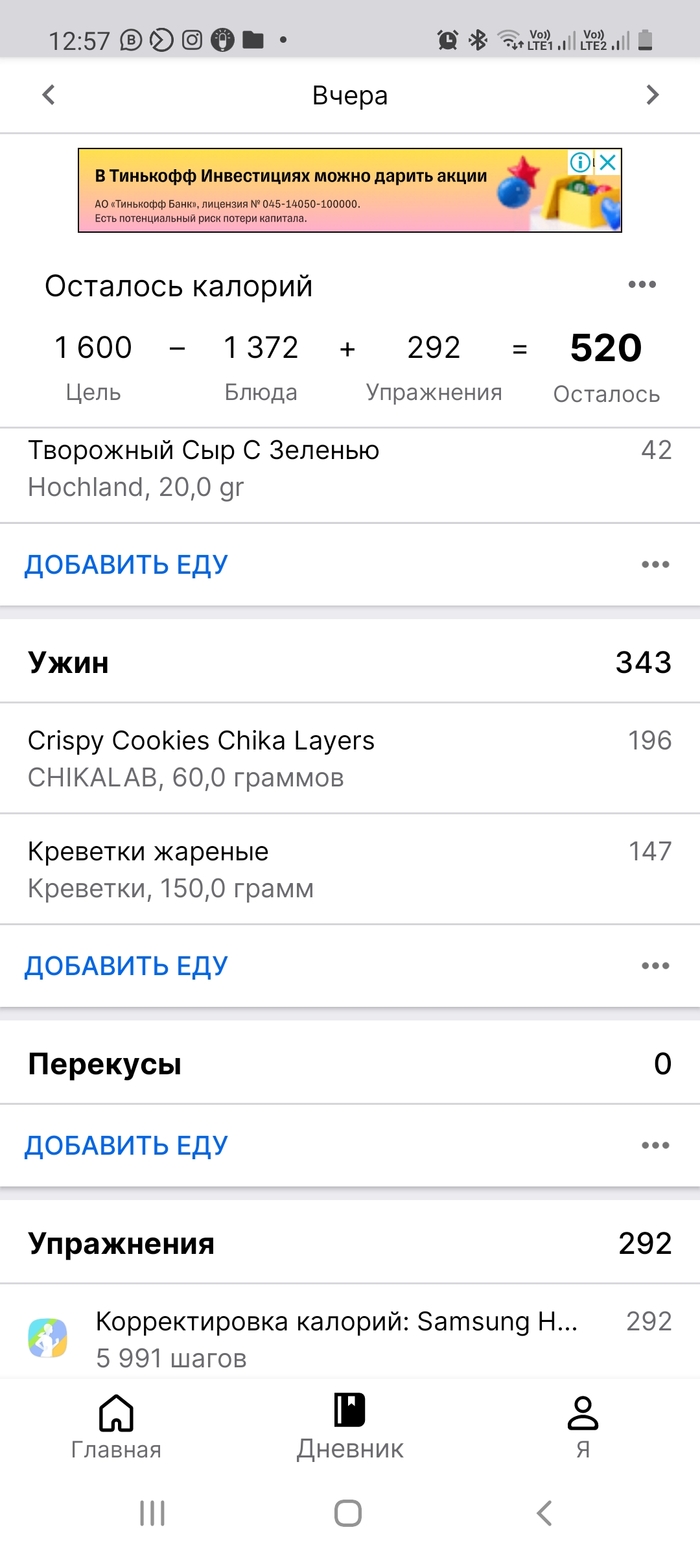Viewport: 700px width, 1556px height.
Task: Open Креветки жареные entry
Action: 300,869
